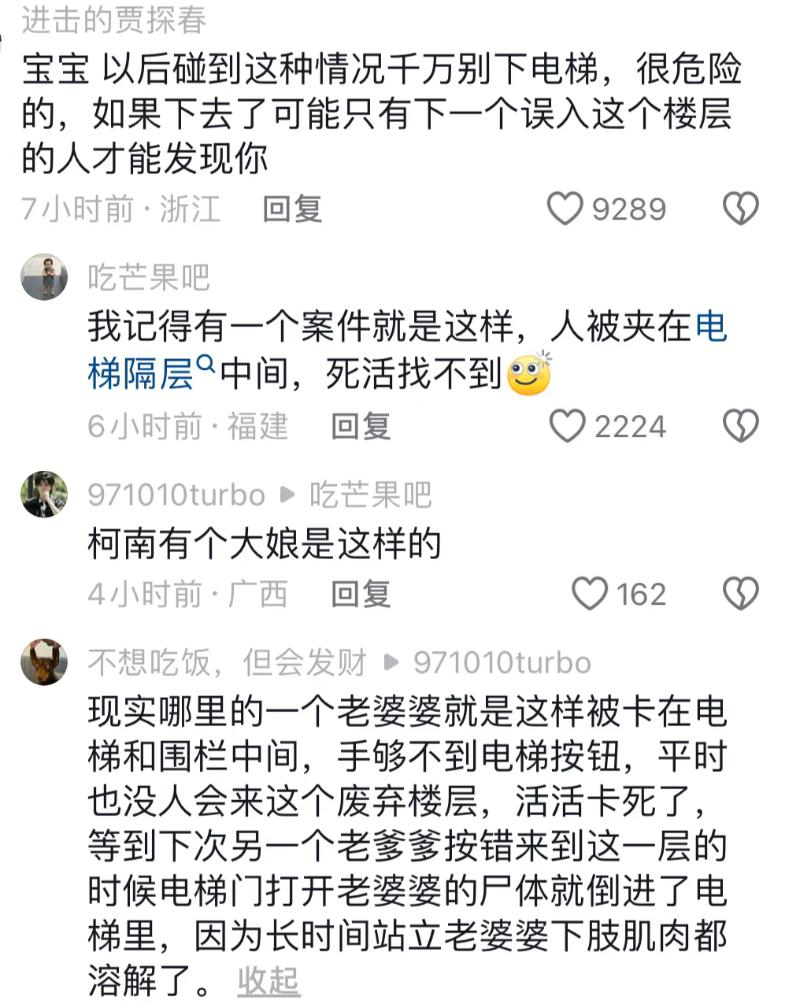This screenshot has height=1008, width=800.
Task: Like 吃芒果吧's comment with 2224 likes
Action: pyautogui.click(x=568, y=427)
